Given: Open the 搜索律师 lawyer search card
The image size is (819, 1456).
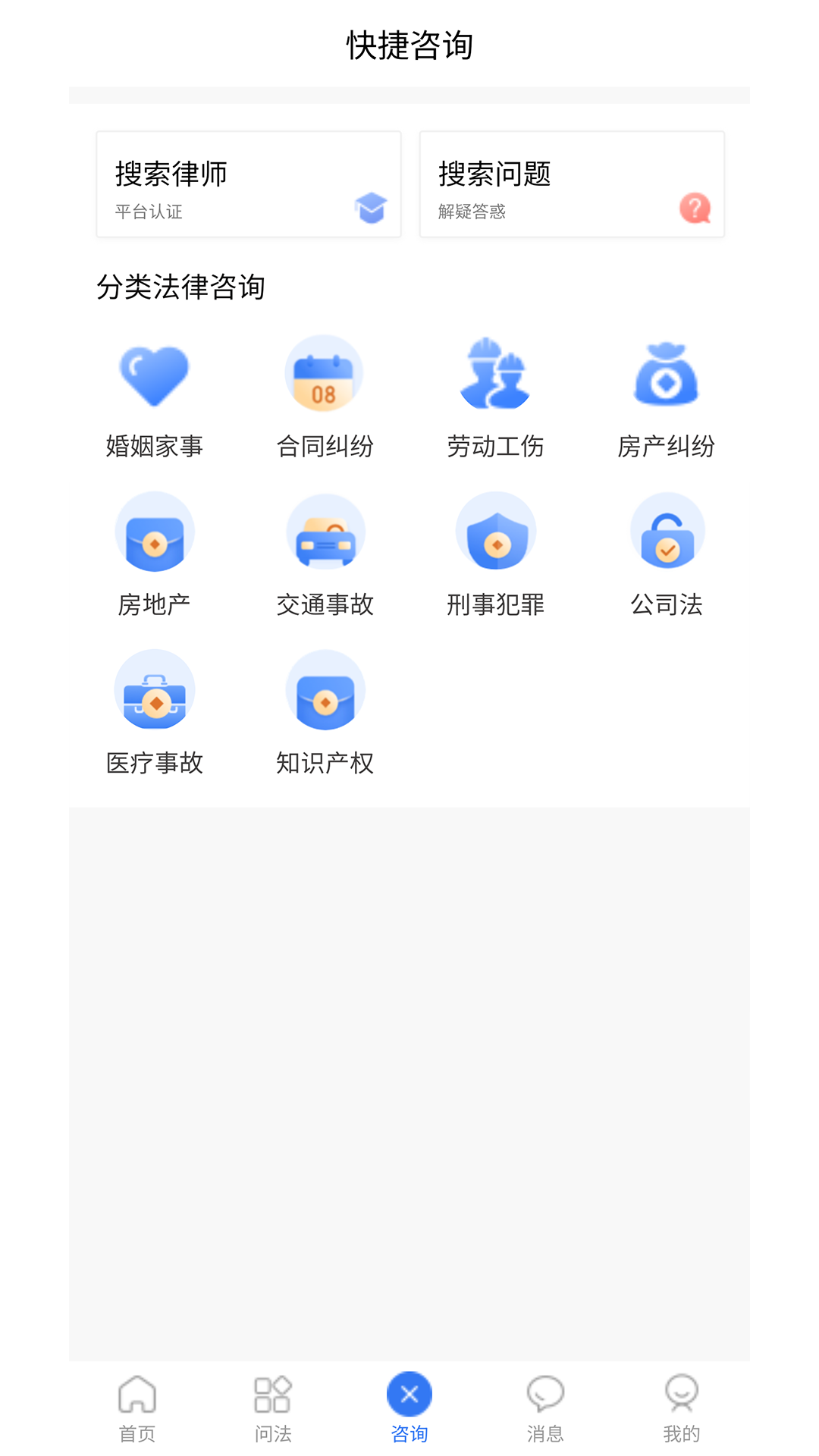Looking at the screenshot, I should [x=249, y=184].
